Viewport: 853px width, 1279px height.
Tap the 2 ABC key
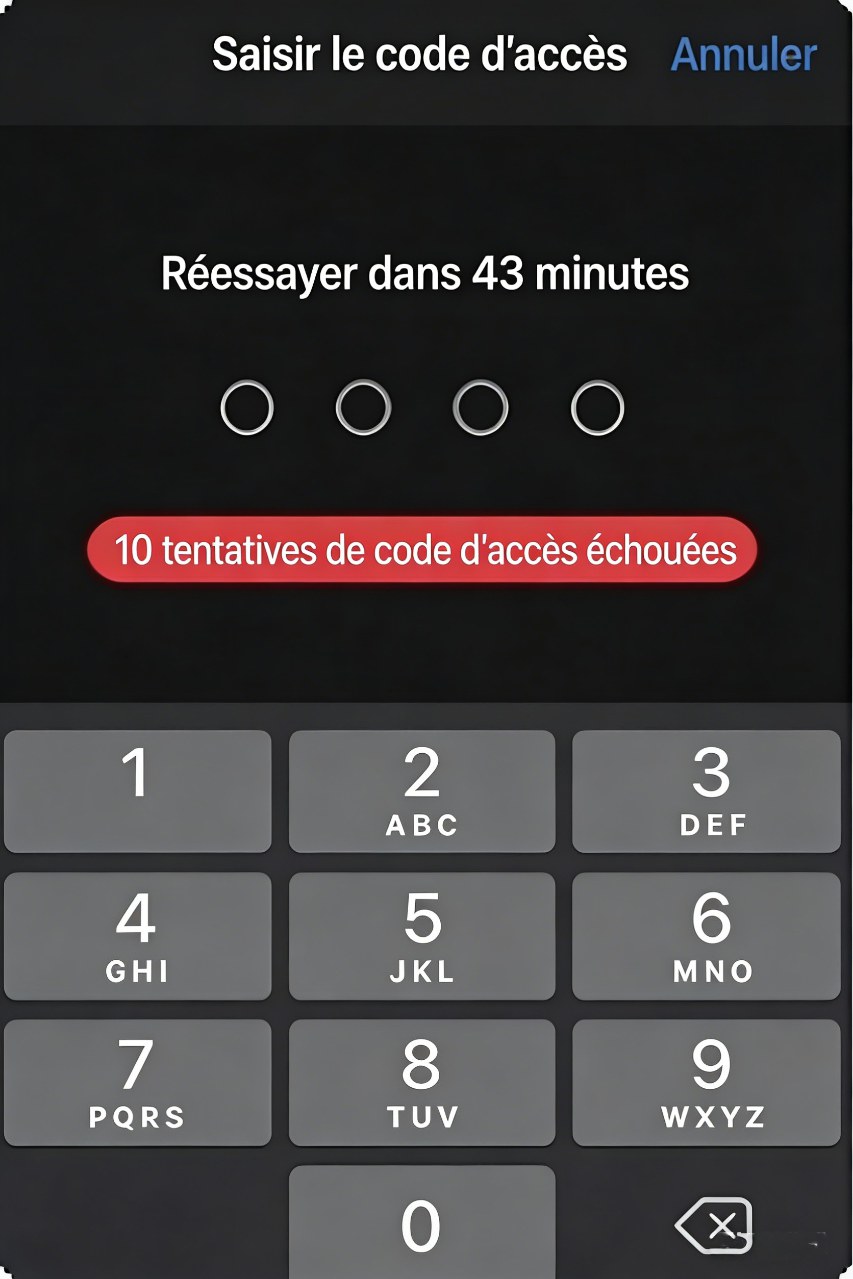click(421, 791)
